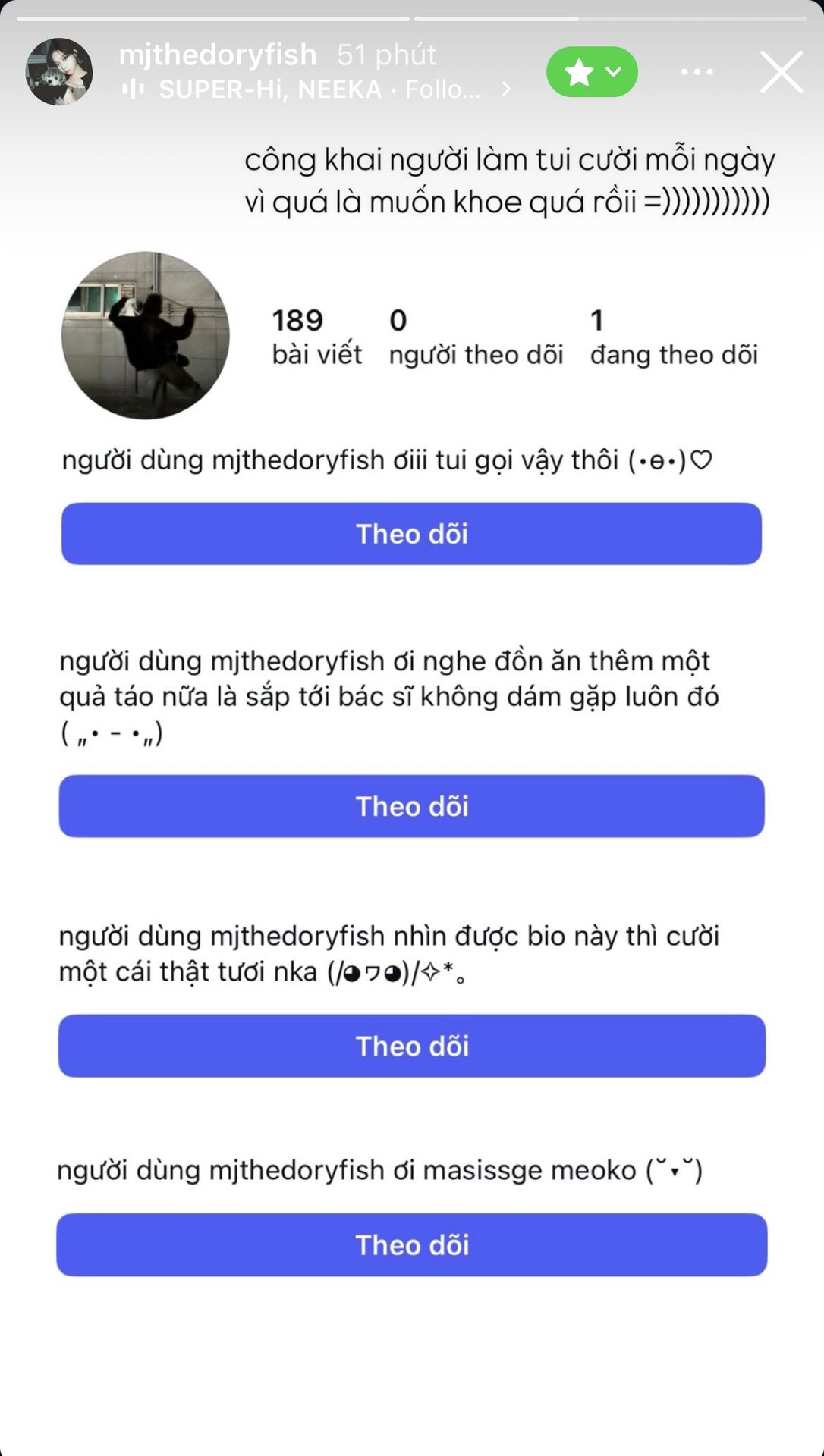
Task: Open the three-dot story options menu
Action: point(697,72)
